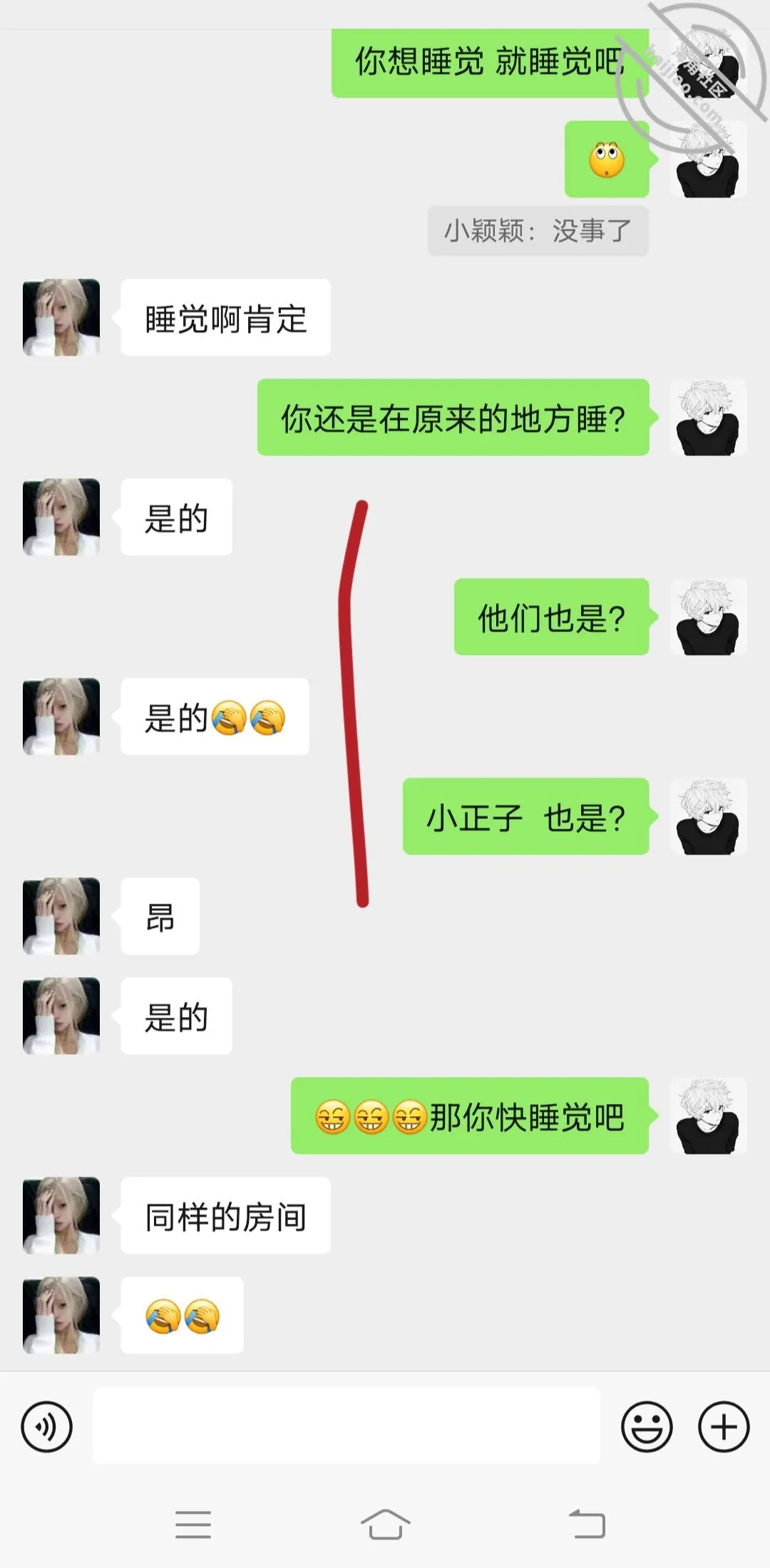Open contact avatar beside 同样的房间
Image resolution: width=770 pixels, height=1568 pixels.
(x=61, y=1215)
